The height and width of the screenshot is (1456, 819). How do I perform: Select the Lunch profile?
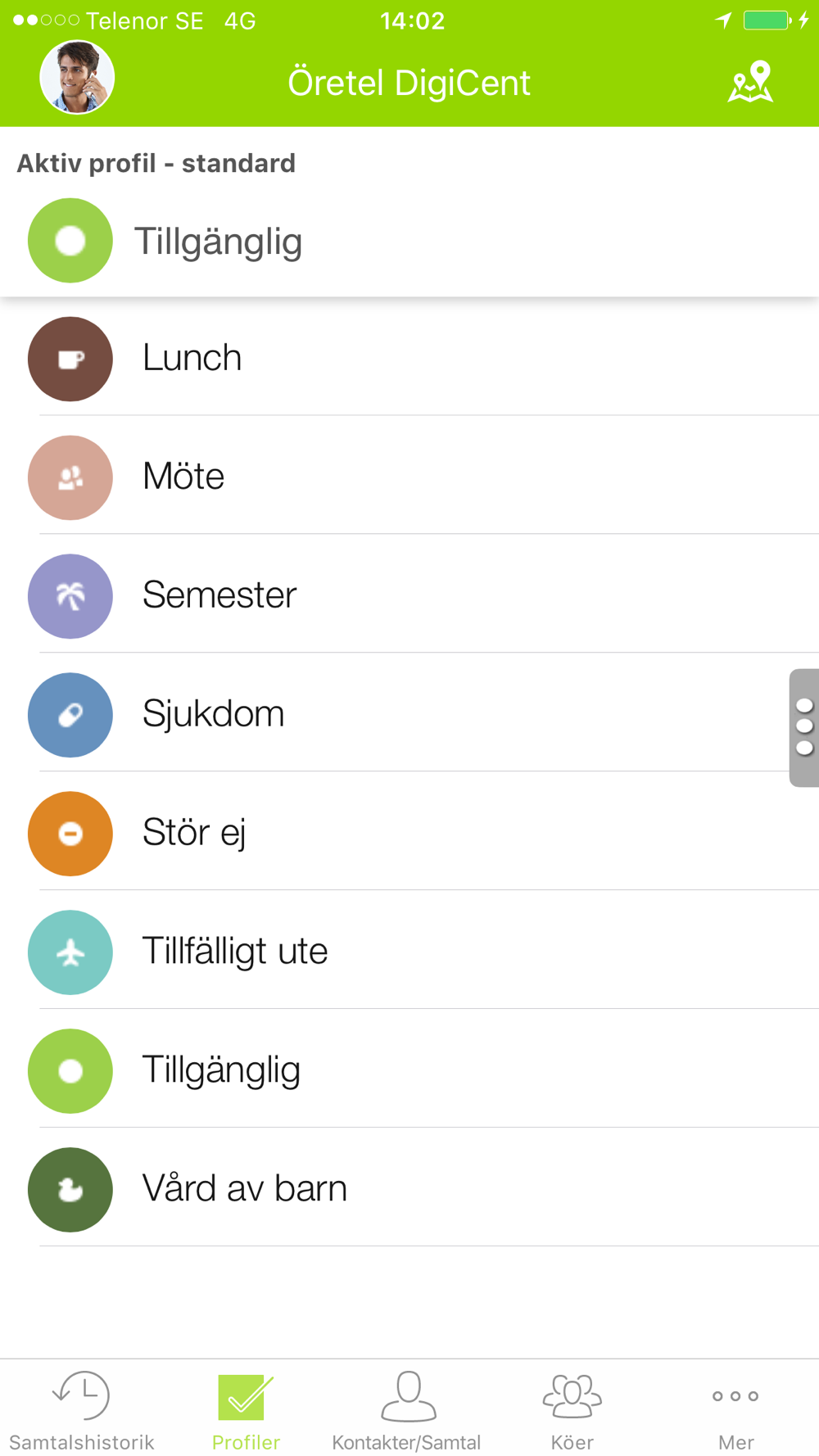click(x=409, y=358)
